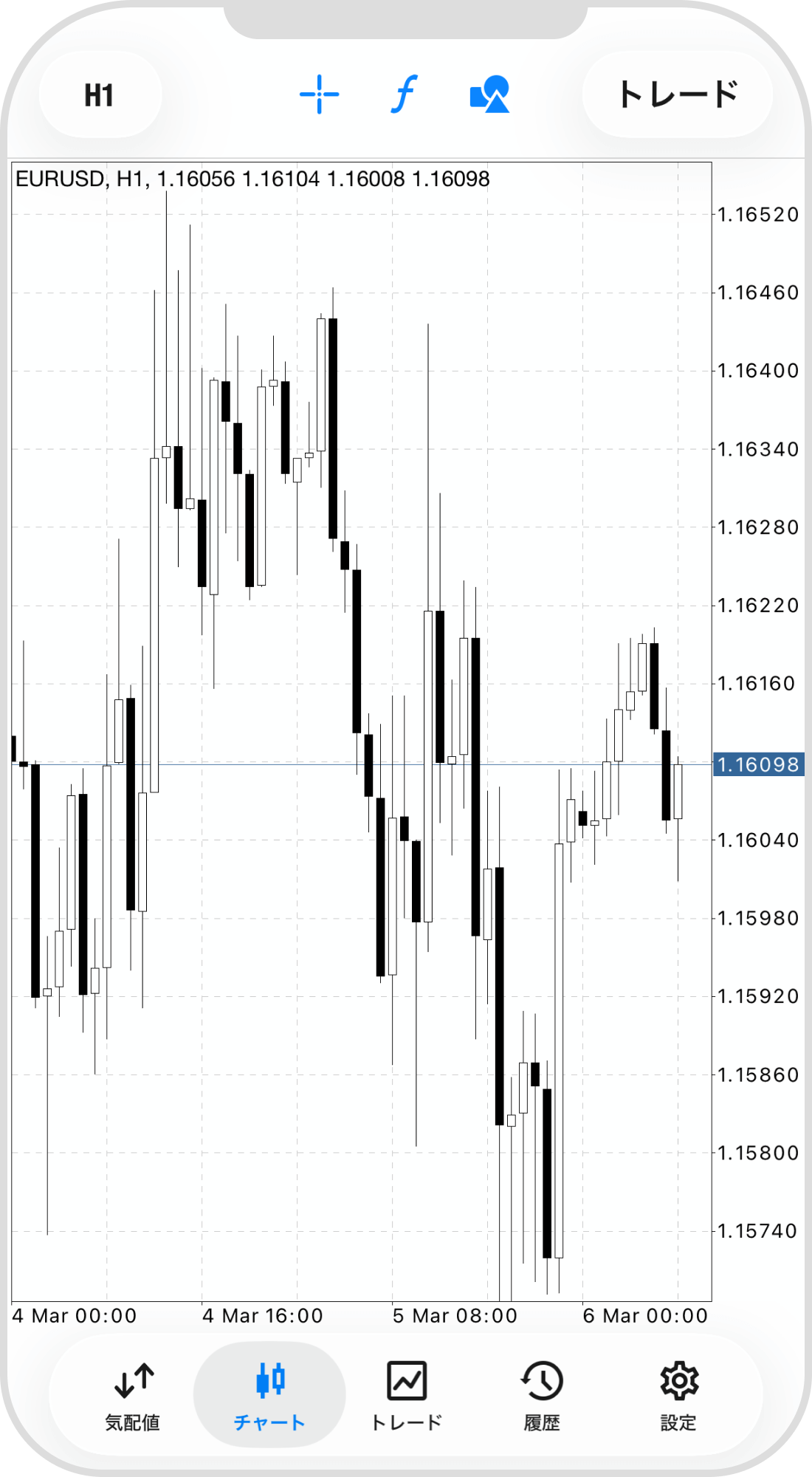Tap the トレード button at top

point(678,95)
